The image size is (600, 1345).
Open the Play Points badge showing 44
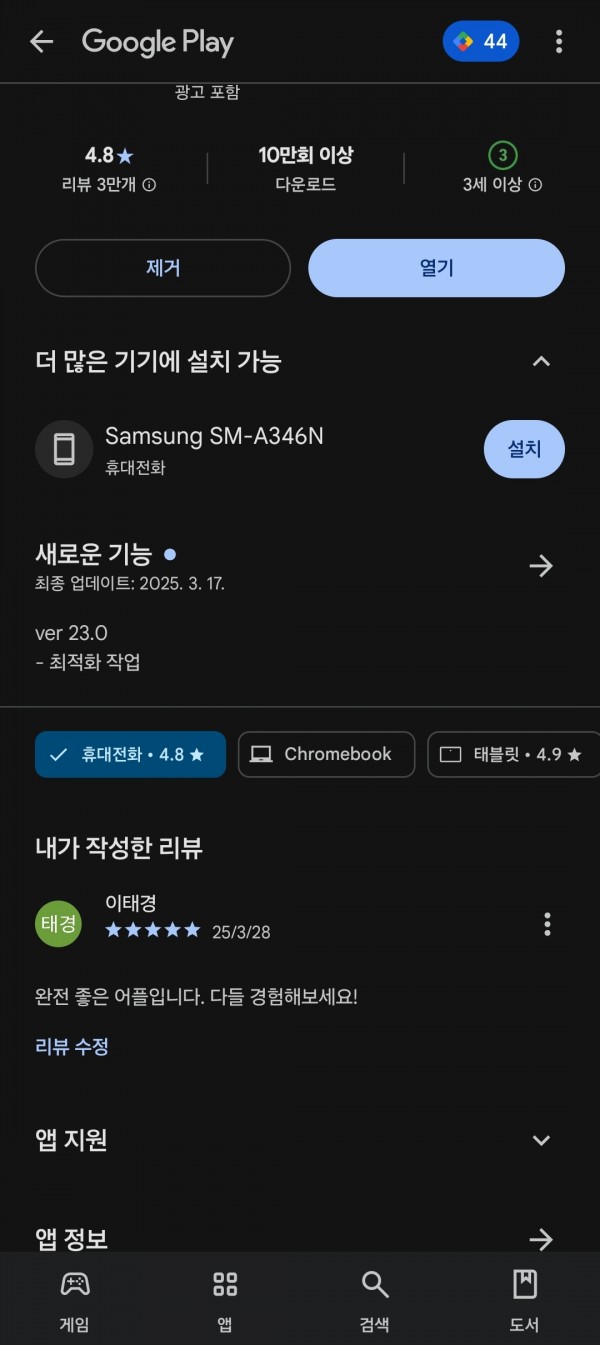pyautogui.click(x=481, y=41)
